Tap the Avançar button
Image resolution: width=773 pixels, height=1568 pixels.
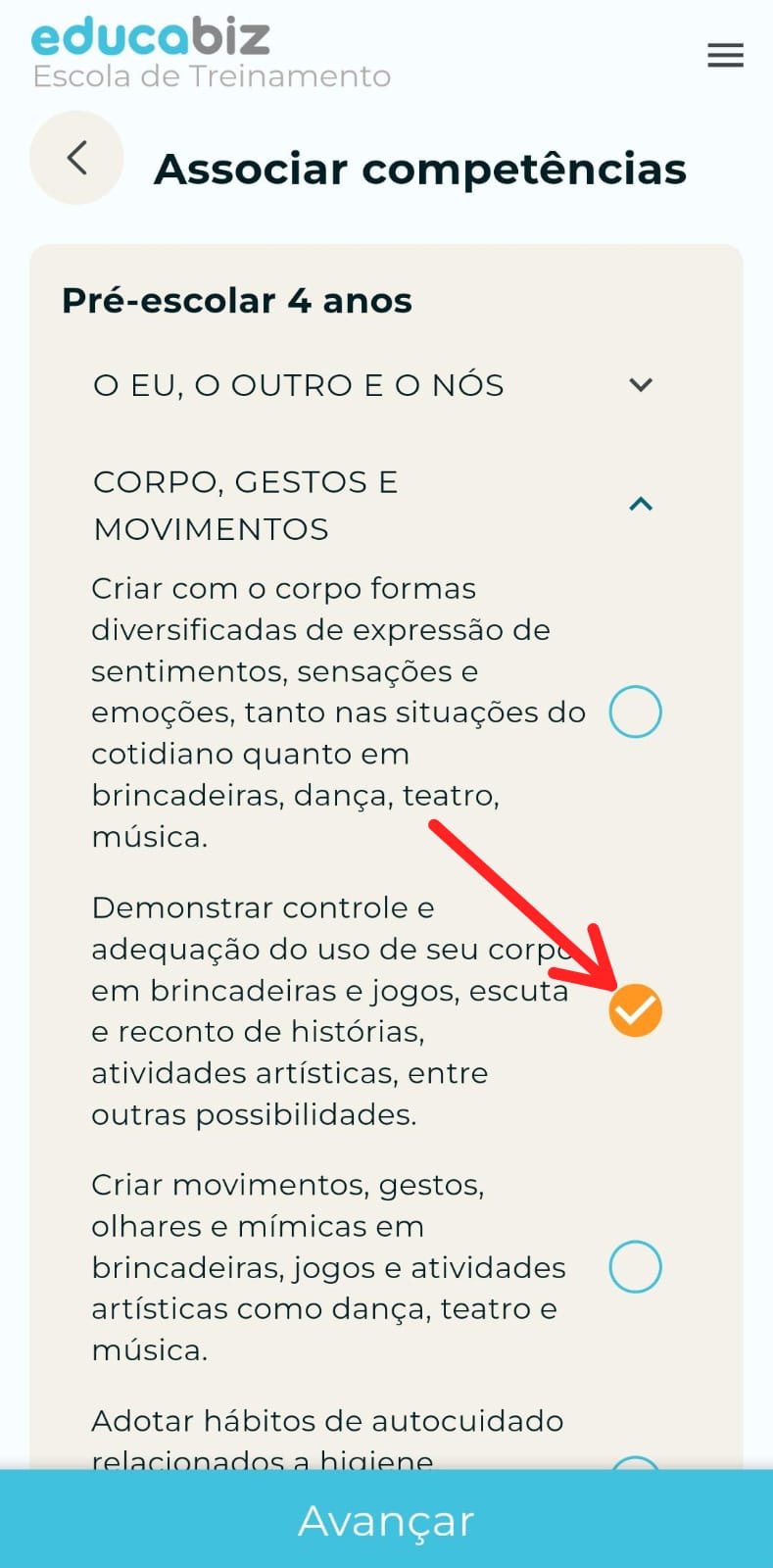(x=386, y=1520)
